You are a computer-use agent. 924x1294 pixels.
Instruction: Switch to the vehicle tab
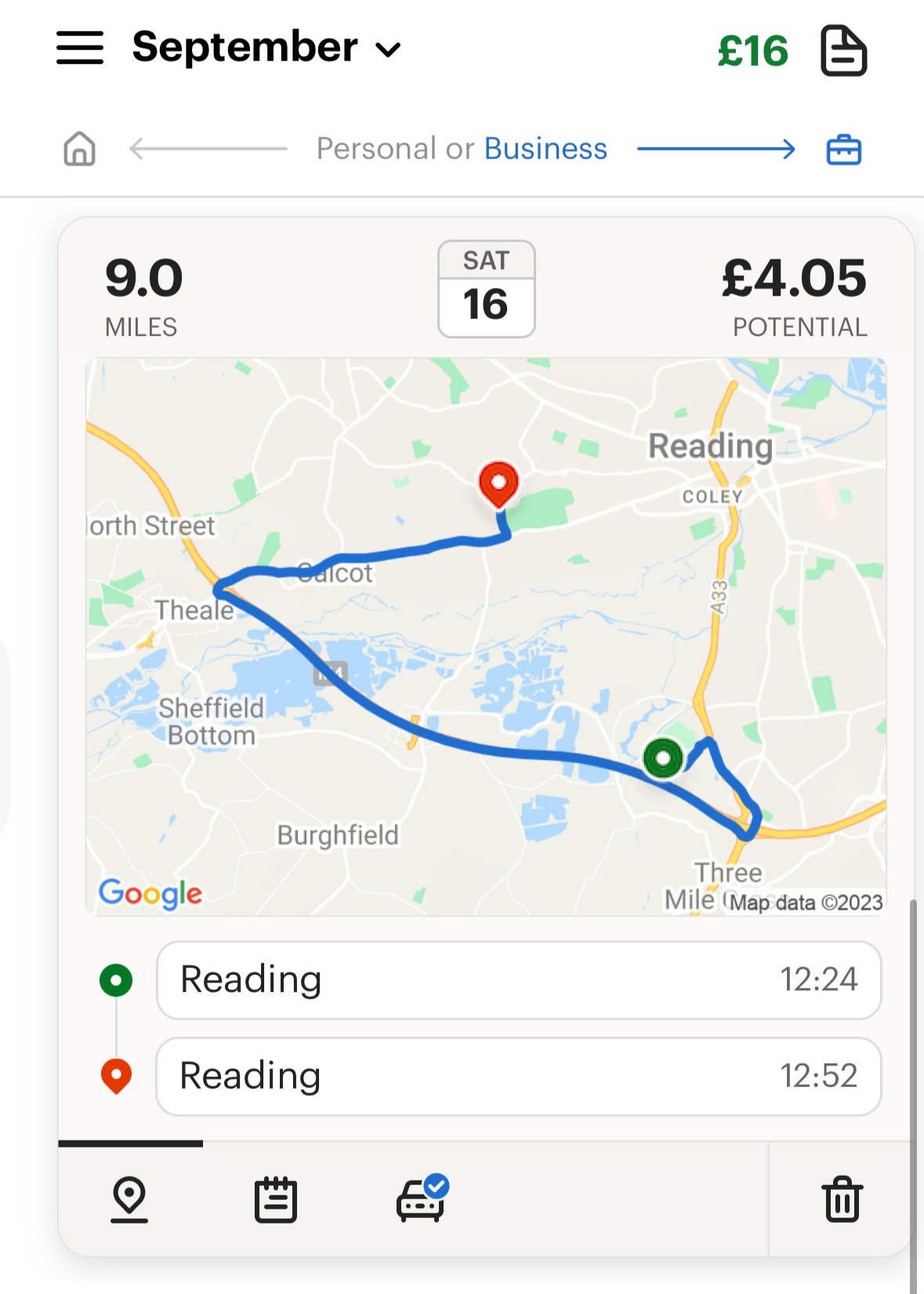click(x=422, y=1199)
